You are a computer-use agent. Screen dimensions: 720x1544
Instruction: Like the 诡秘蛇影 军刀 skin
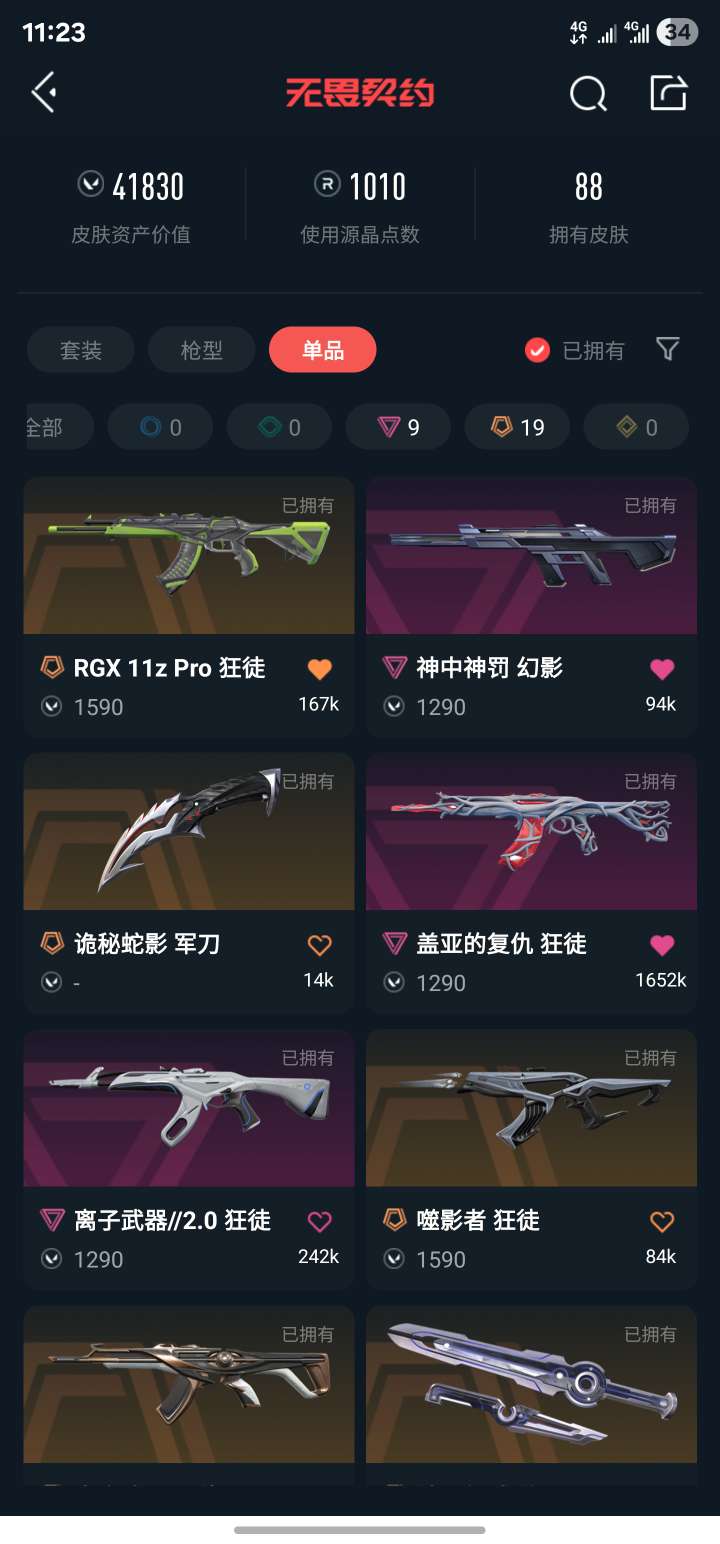click(x=319, y=945)
